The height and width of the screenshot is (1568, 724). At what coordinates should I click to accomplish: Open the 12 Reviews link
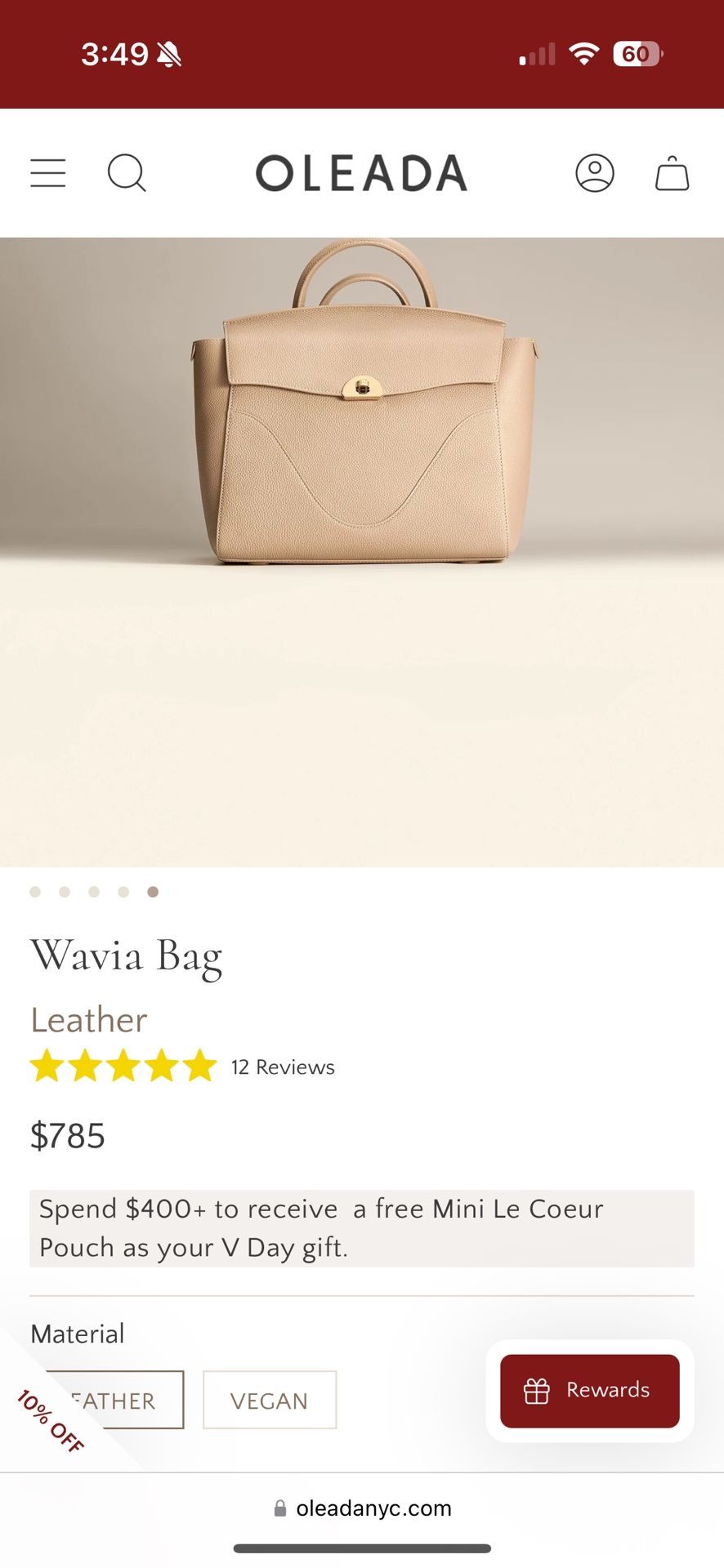[x=283, y=1067]
